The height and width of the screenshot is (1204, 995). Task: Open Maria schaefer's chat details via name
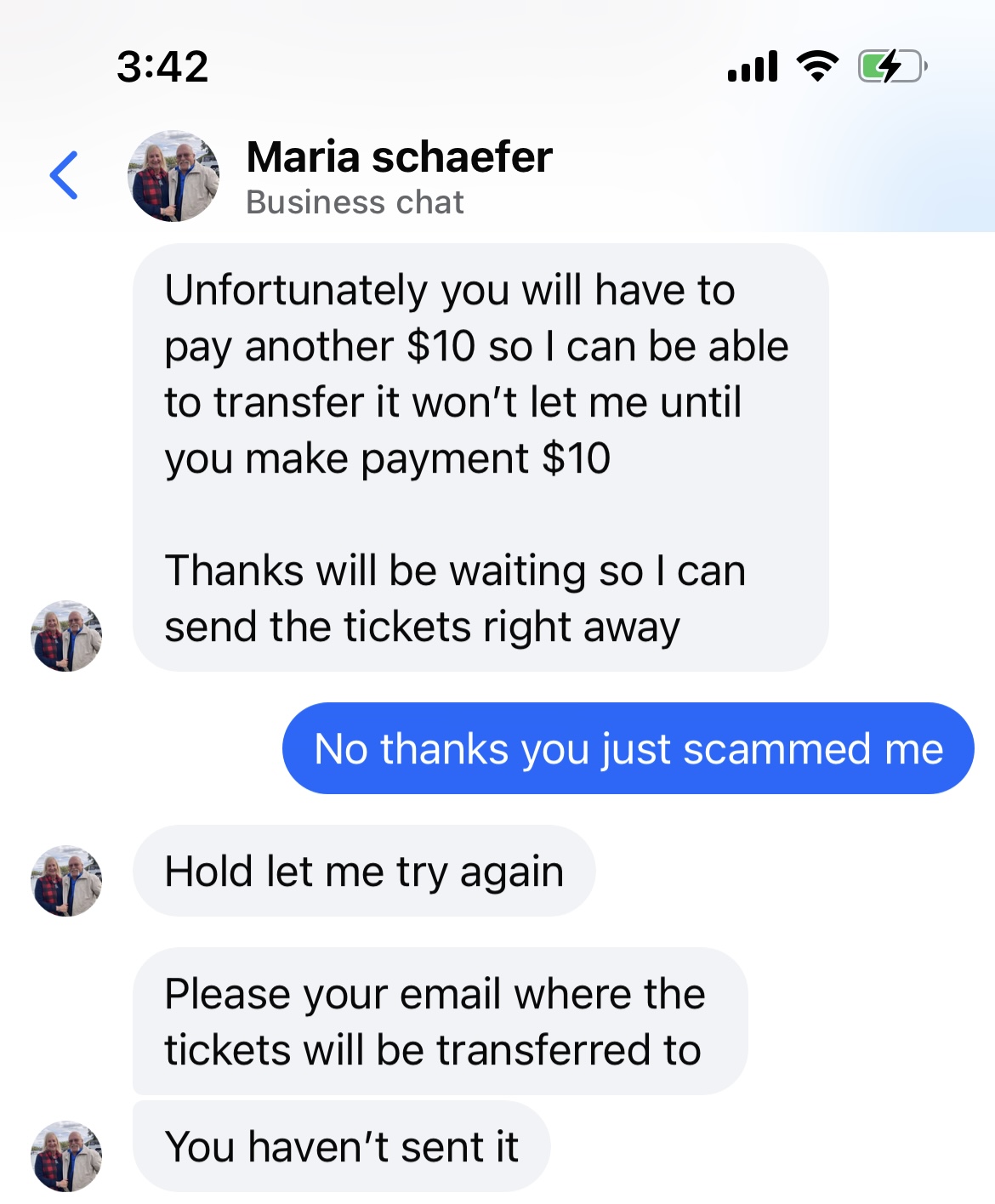(399, 158)
